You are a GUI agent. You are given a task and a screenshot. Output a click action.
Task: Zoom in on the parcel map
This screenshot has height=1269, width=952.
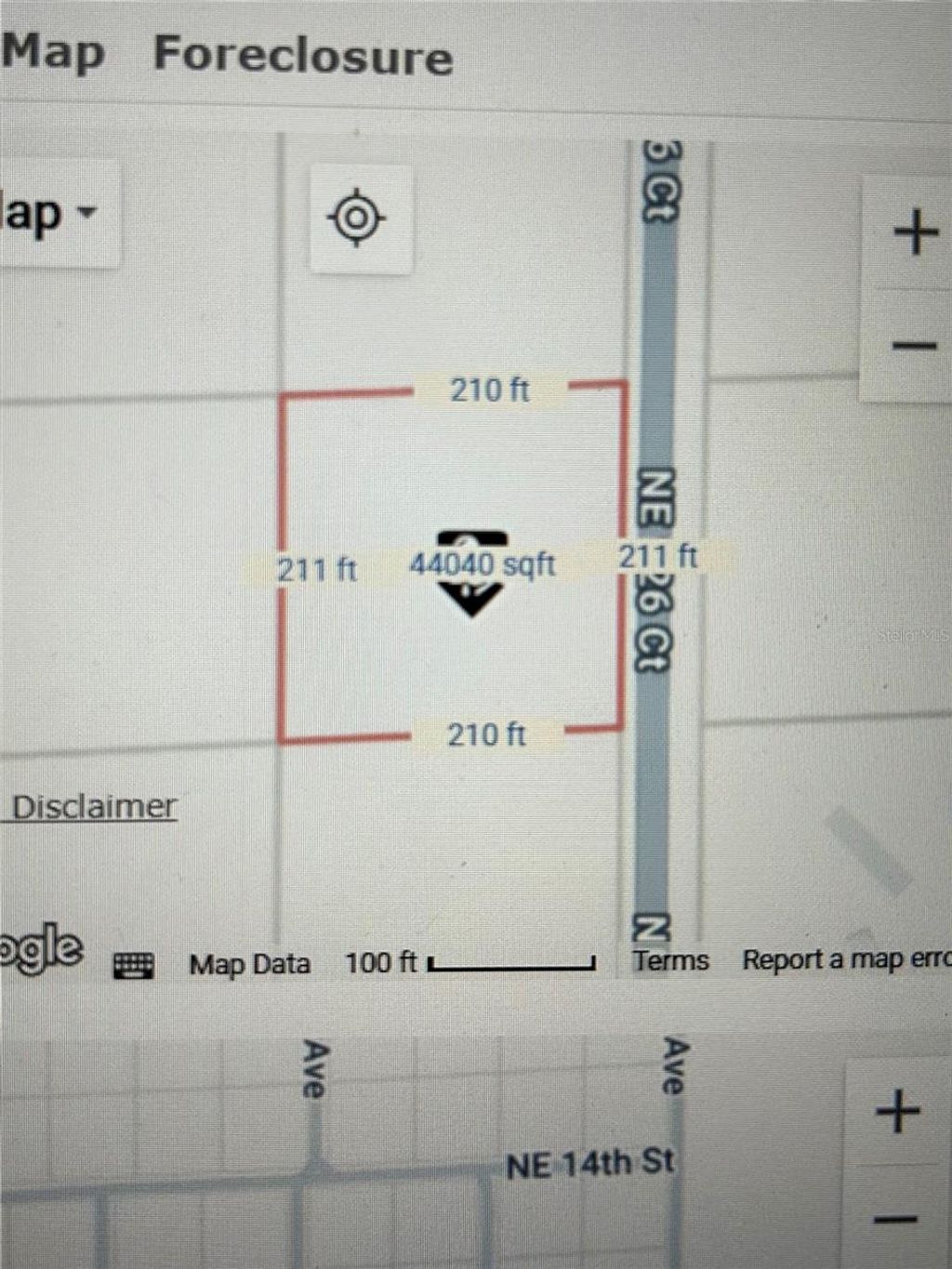coord(915,231)
